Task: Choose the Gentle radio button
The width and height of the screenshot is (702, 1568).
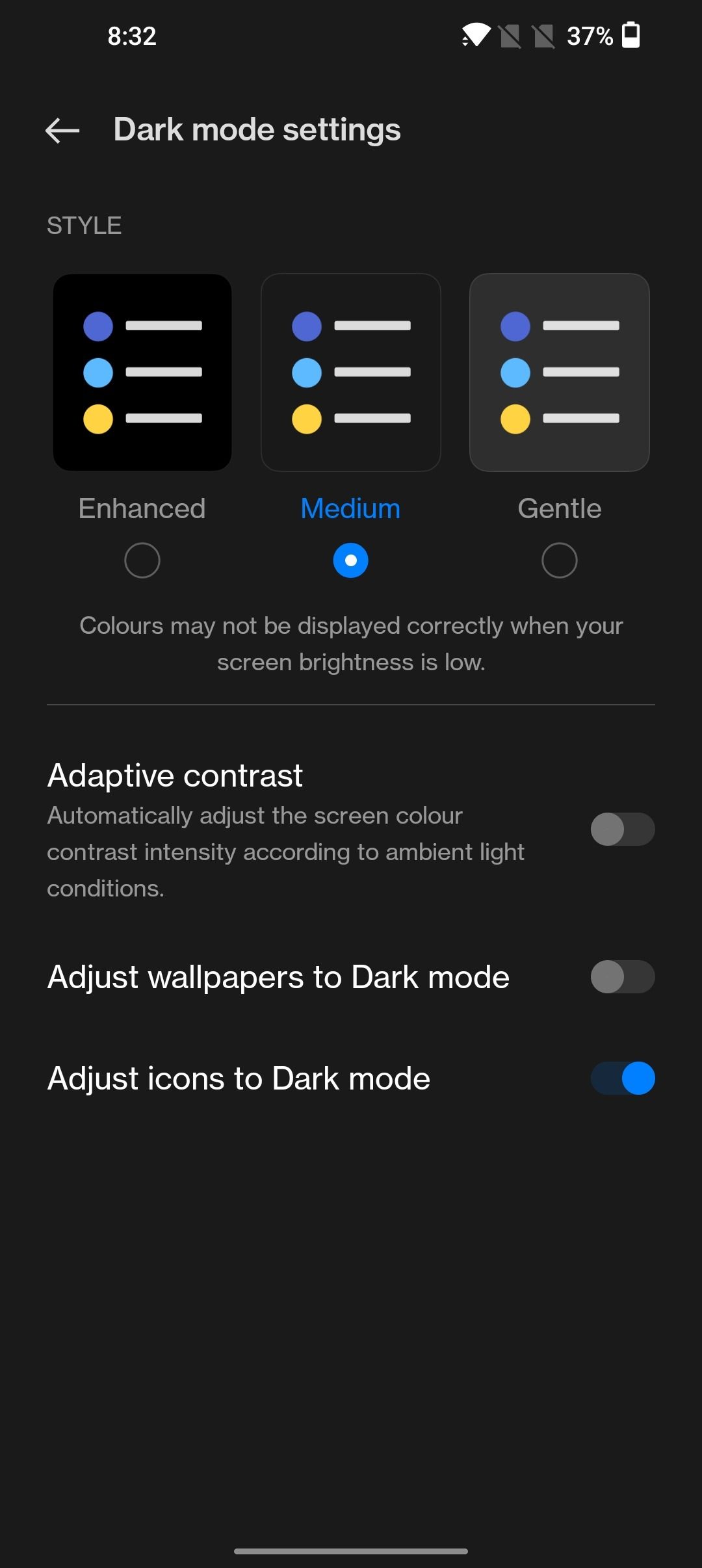Action: coord(560,560)
